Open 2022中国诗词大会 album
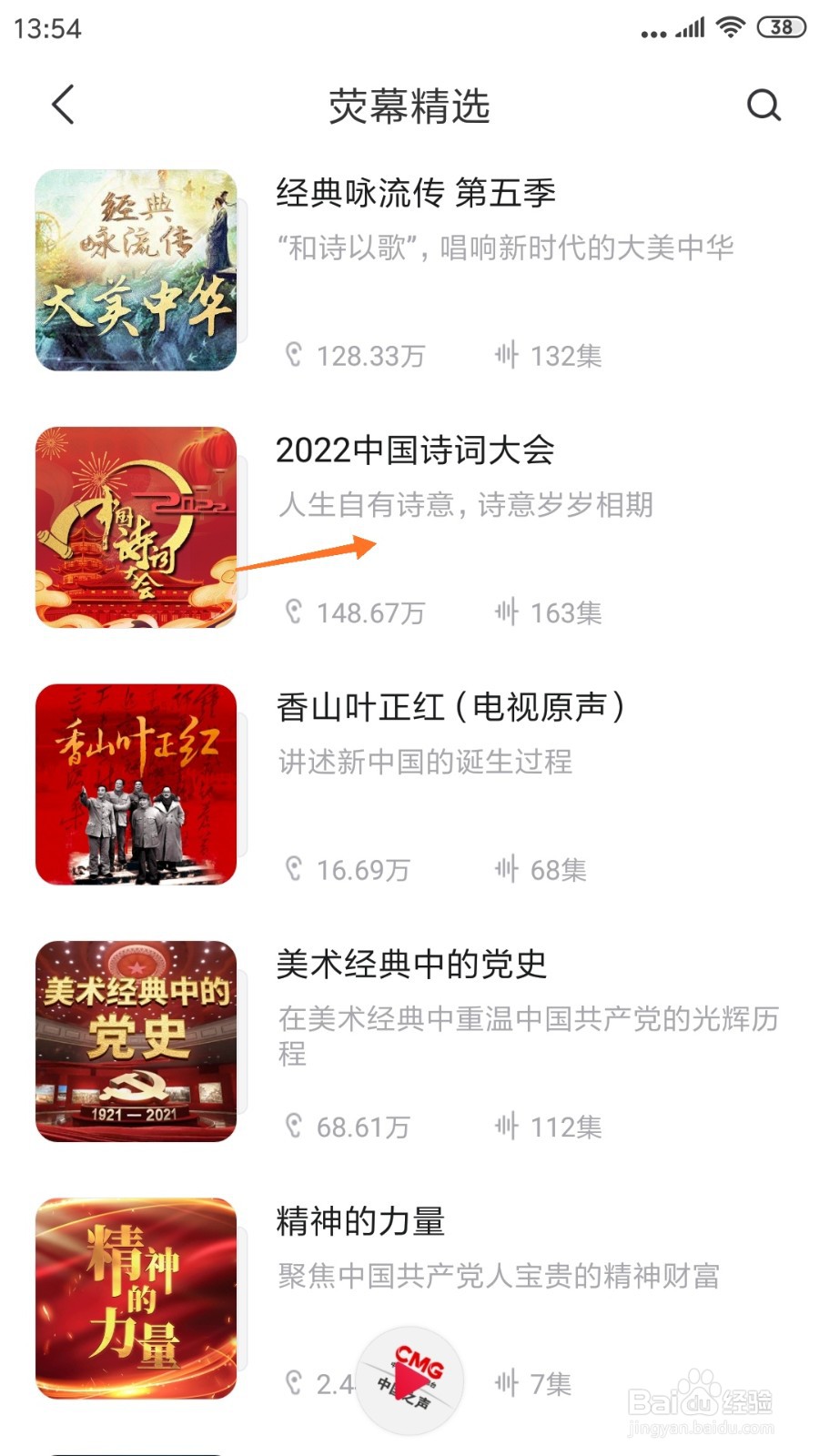819x1456 pixels. tap(409, 527)
